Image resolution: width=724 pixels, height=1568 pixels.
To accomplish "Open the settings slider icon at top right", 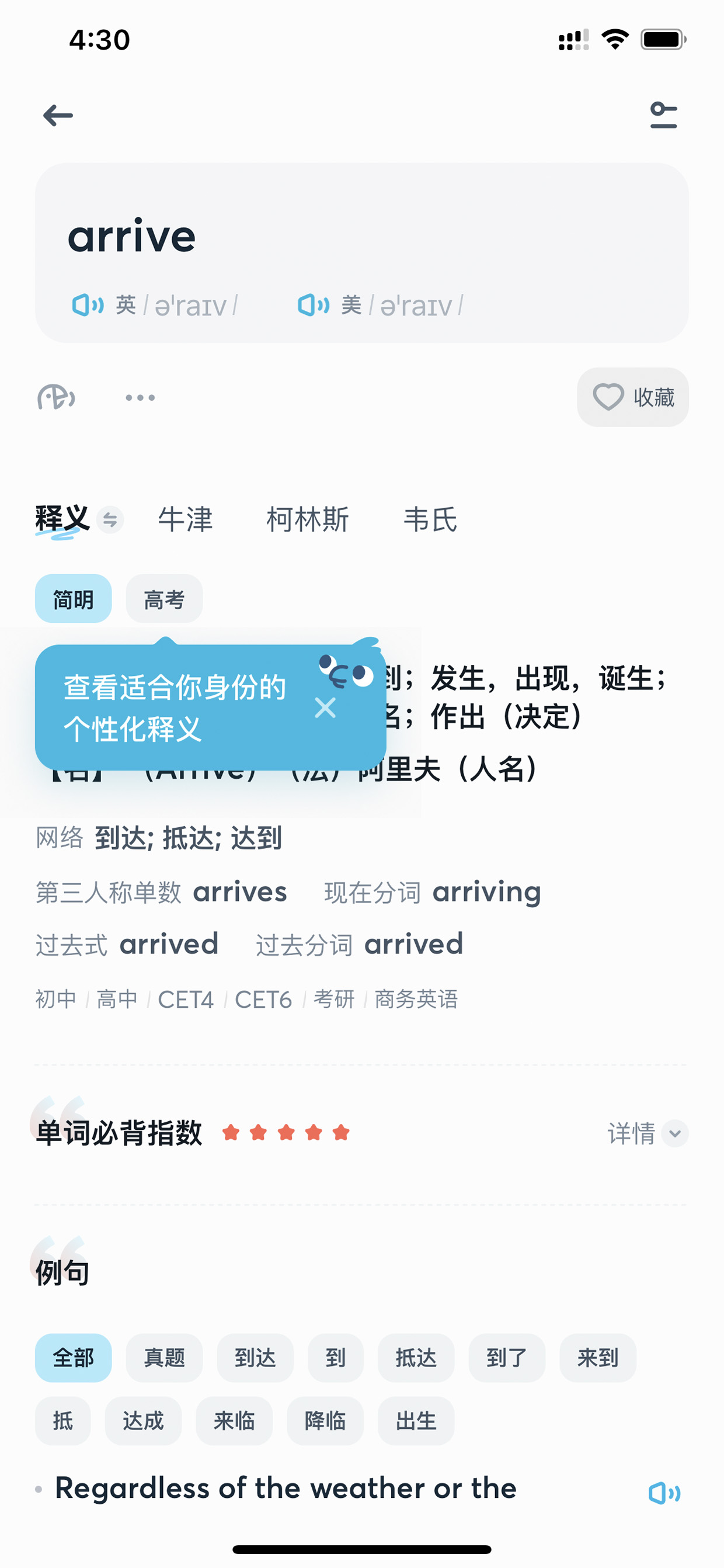I will (x=663, y=115).
